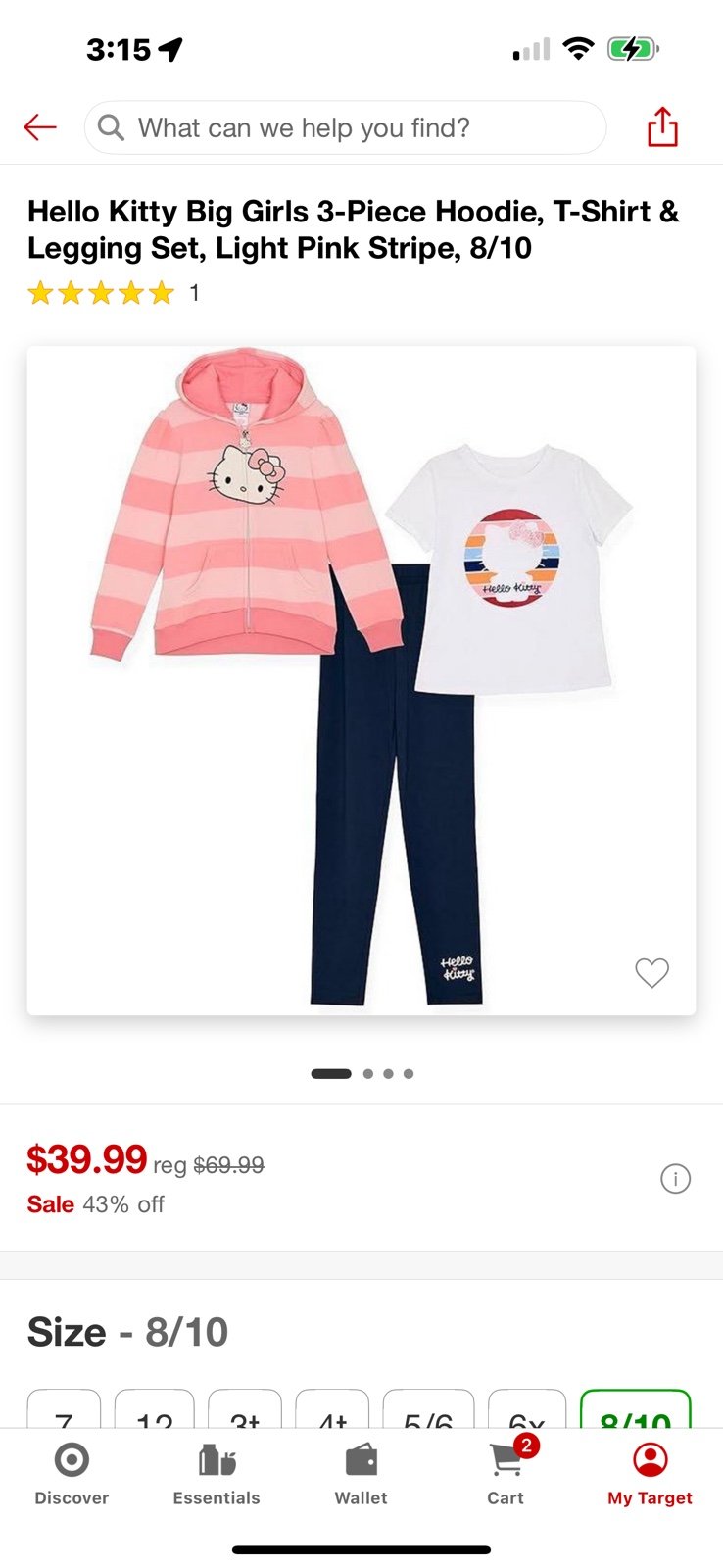Open the Cart with 2 items
Image resolution: width=723 pixels, height=1568 pixels.
coord(506,1473)
